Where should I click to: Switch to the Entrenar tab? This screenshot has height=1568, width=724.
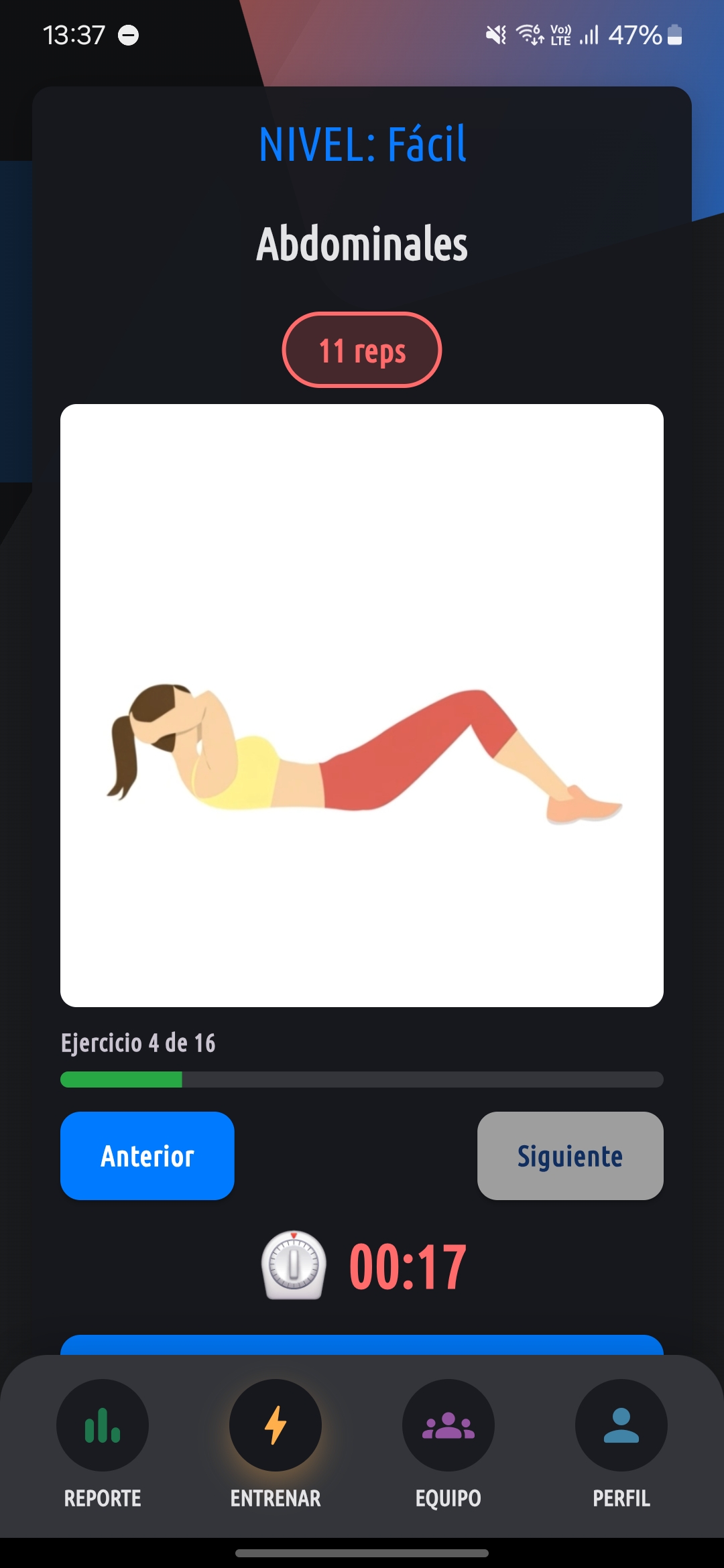point(276,1444)
